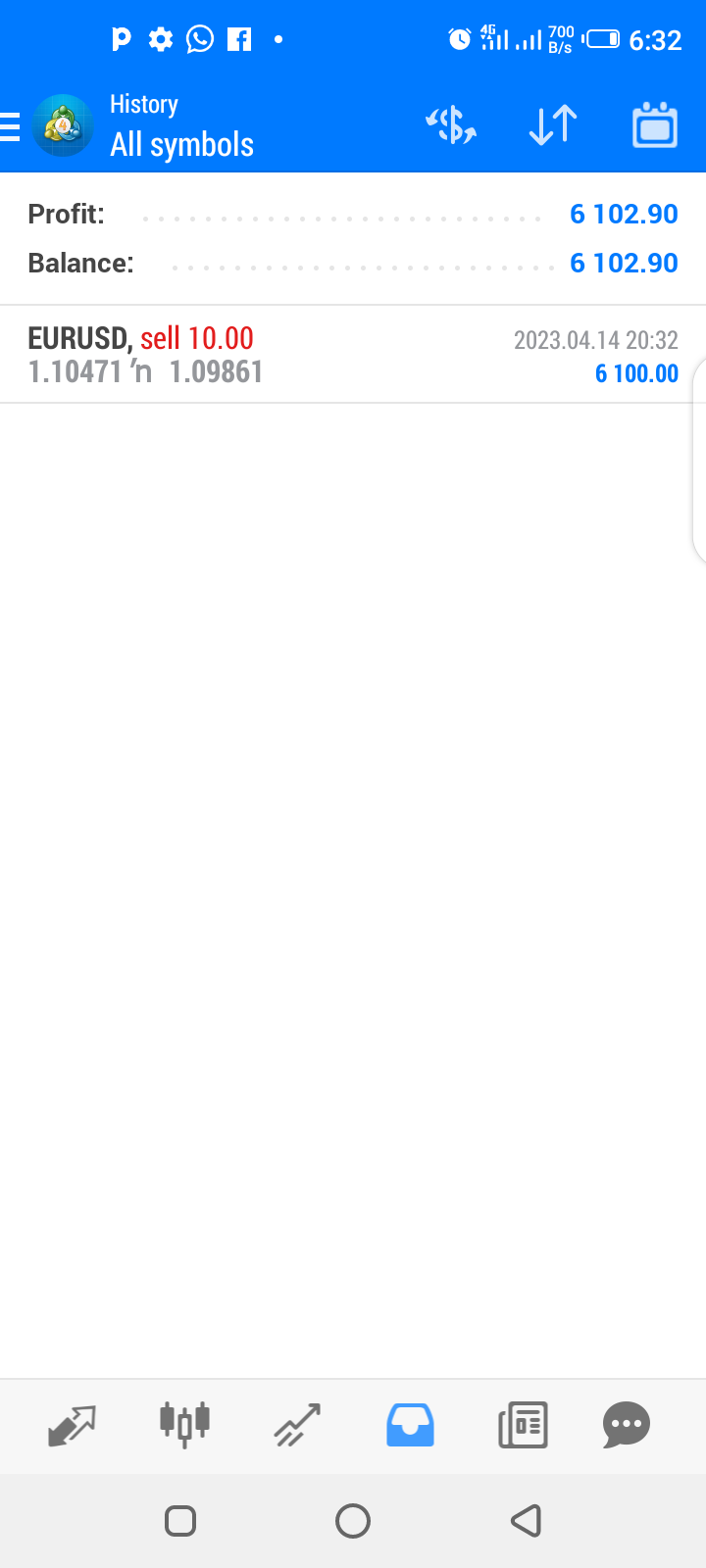This screenshot has width=706, height=1568.
Task: Switch to the Quotes tab
Action: [73, 1425]
